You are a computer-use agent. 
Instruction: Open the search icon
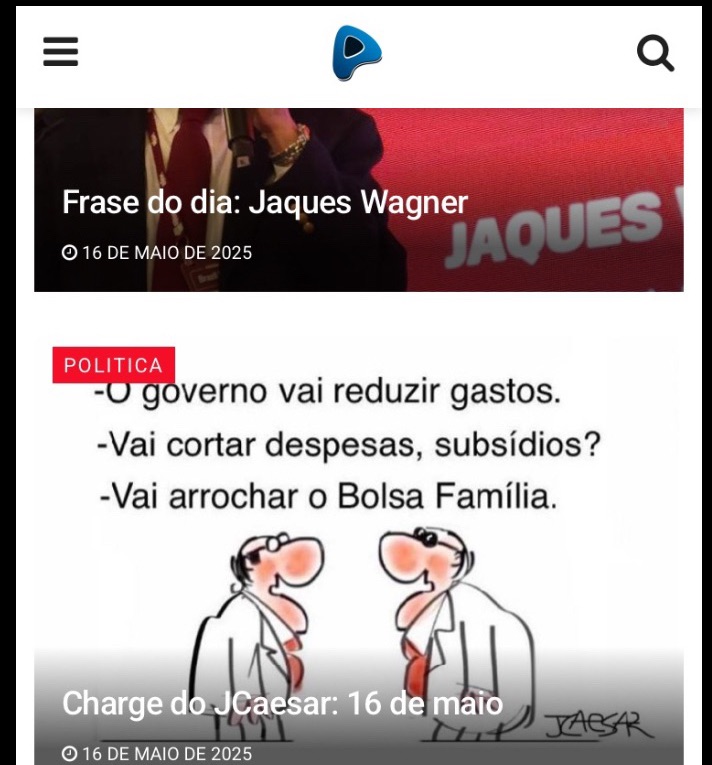click(x=655, y=53)
